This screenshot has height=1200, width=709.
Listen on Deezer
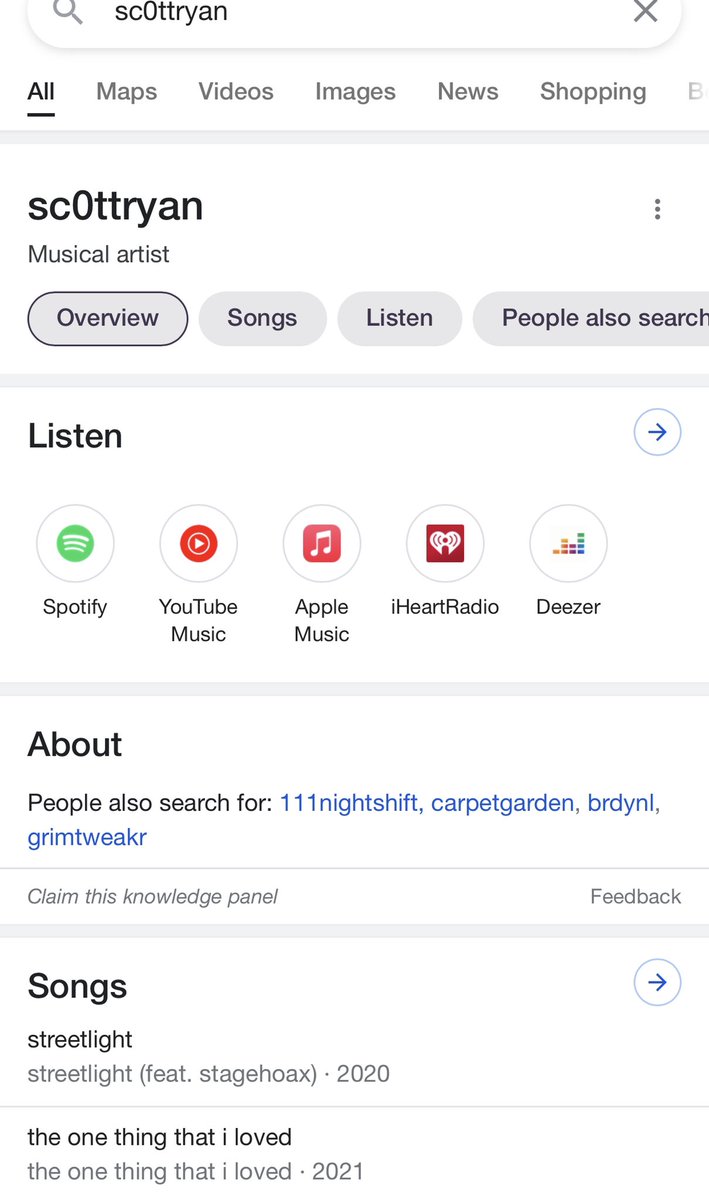[x=568, y=544]
